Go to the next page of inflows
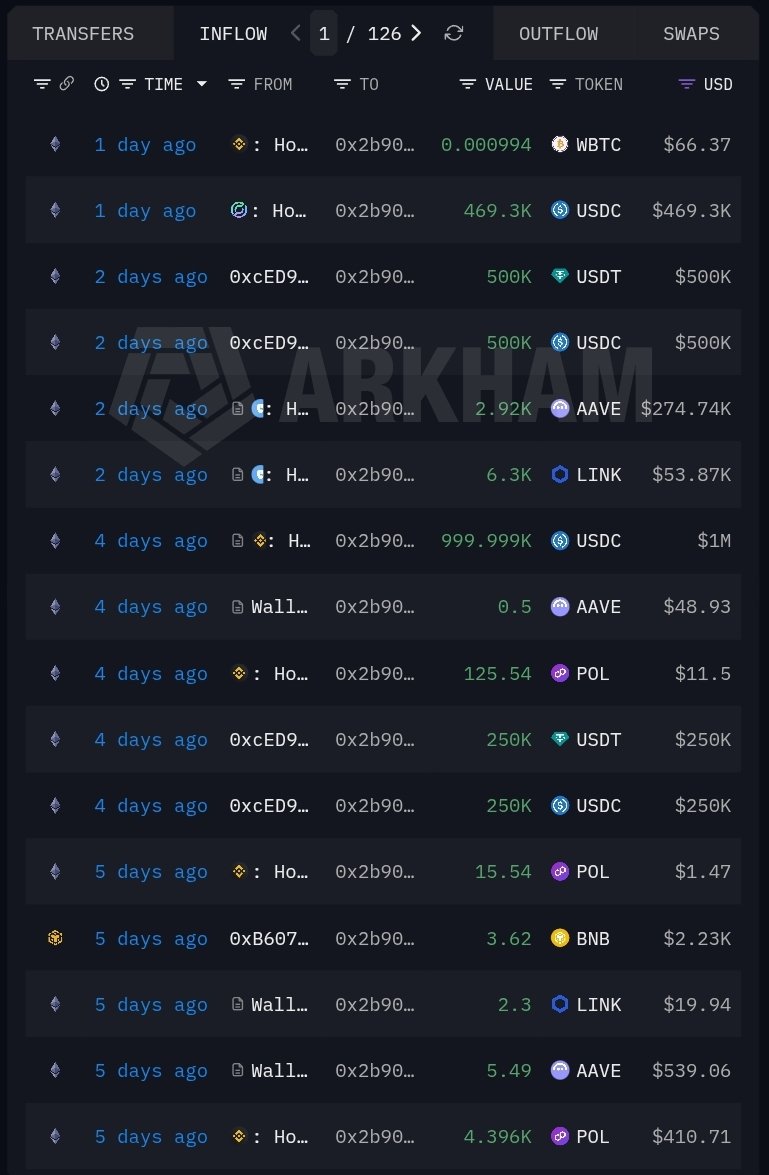Image resolution: width=769 pixels, height=1175 pixels. coord(416,33)
